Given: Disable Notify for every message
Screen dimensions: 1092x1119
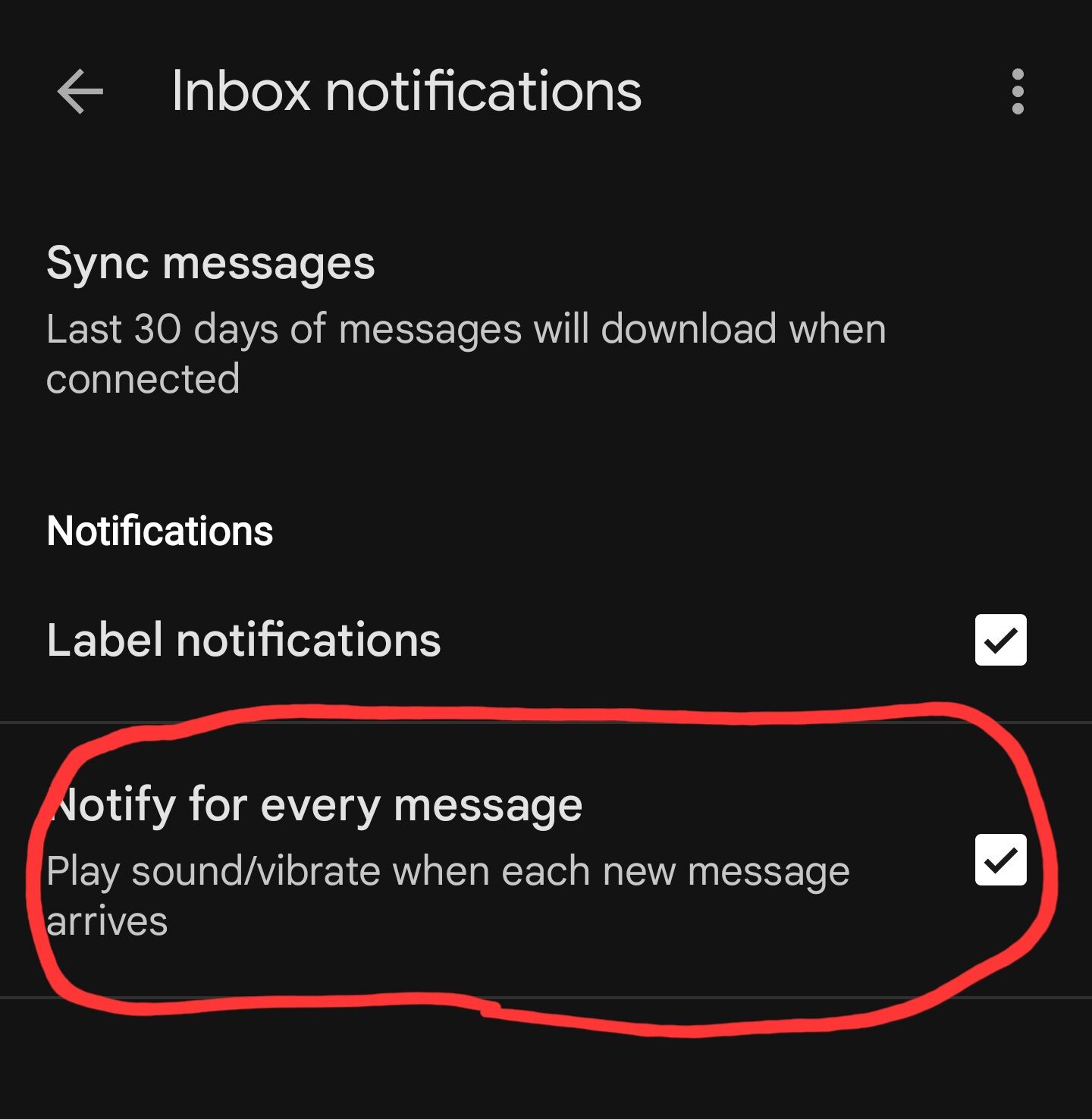Looking at the screenshot, I should [1000, 860].
